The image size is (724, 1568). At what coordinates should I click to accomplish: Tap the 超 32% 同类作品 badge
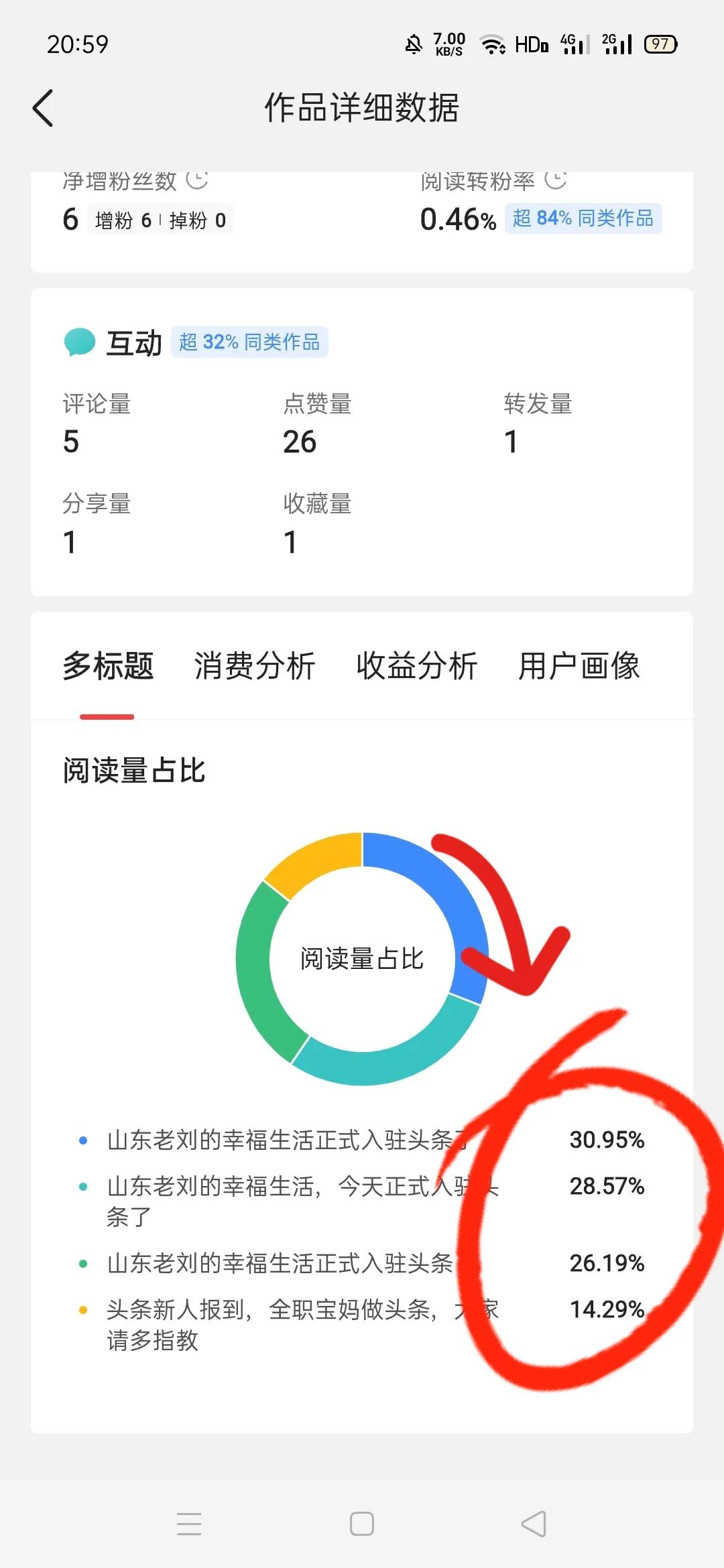[x=249, y=342]
